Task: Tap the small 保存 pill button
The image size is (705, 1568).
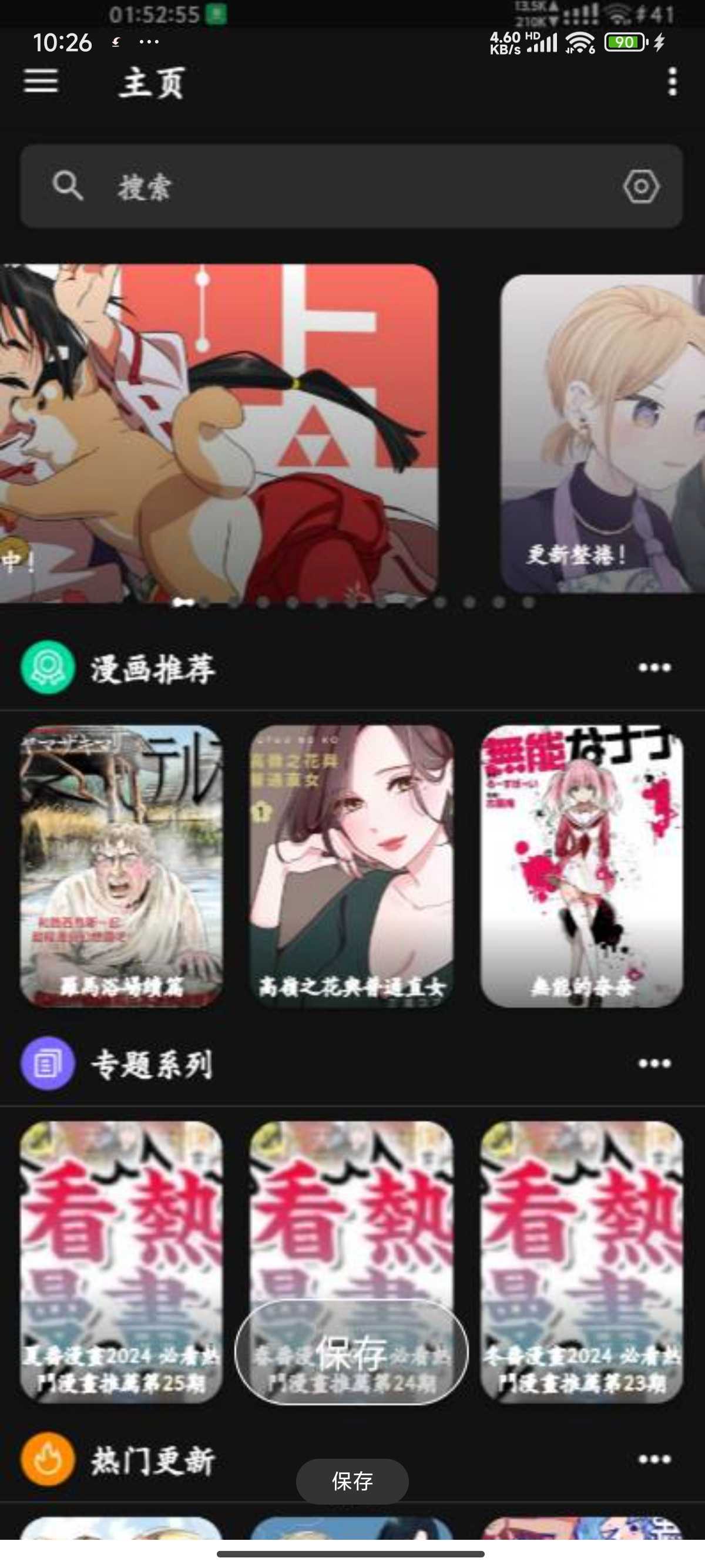Action: pyautogui.click(x=352, y=1481)
